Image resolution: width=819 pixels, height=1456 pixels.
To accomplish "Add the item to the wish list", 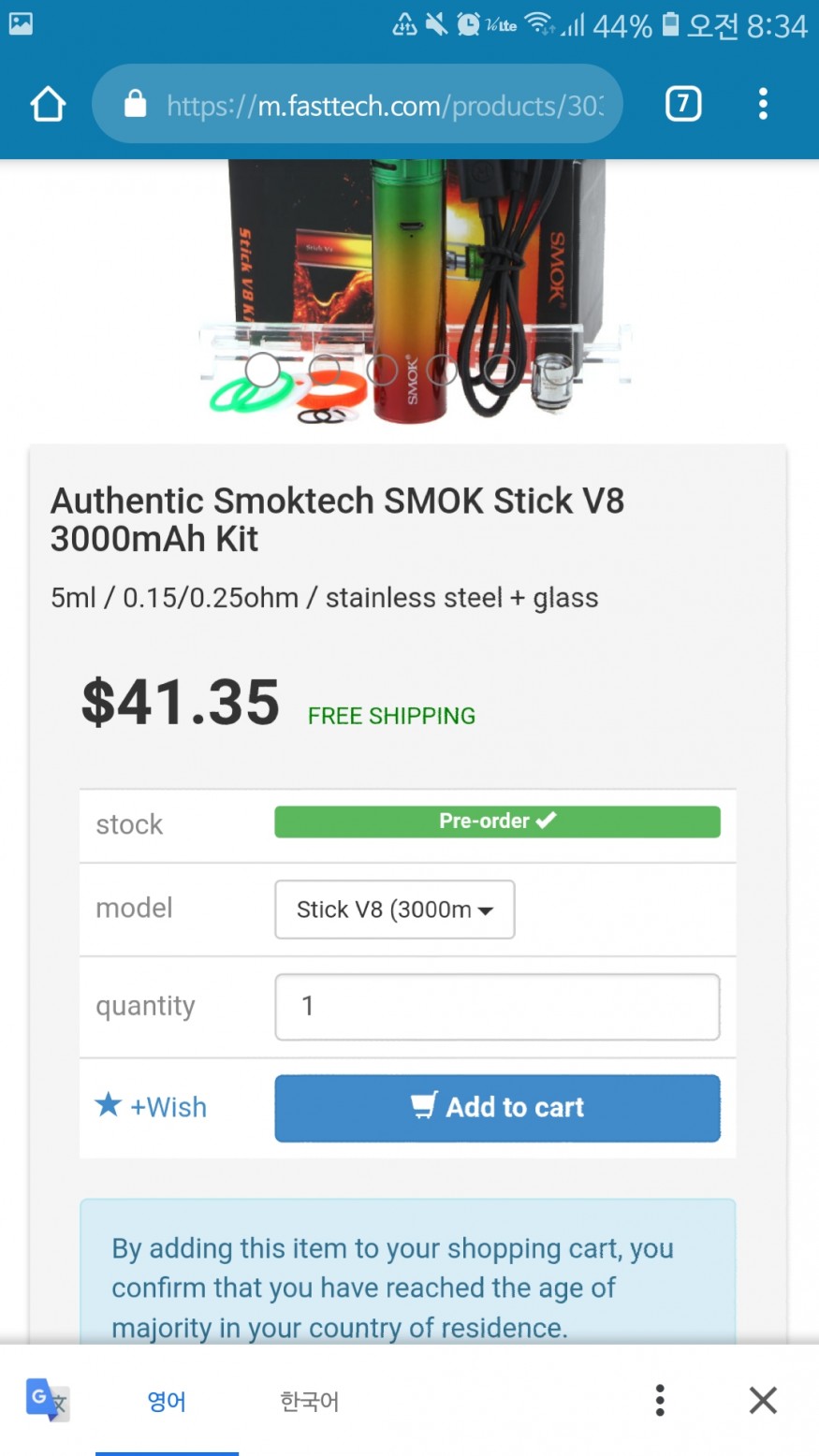I will point(152,1107).
